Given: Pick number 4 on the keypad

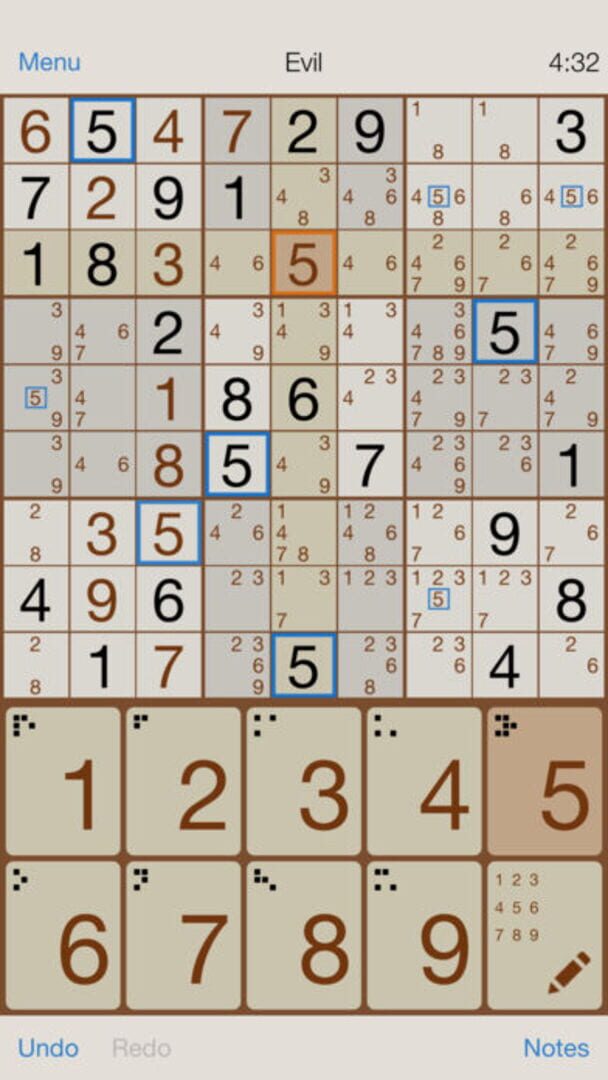Looking at the screenshot, I should 424,782.
